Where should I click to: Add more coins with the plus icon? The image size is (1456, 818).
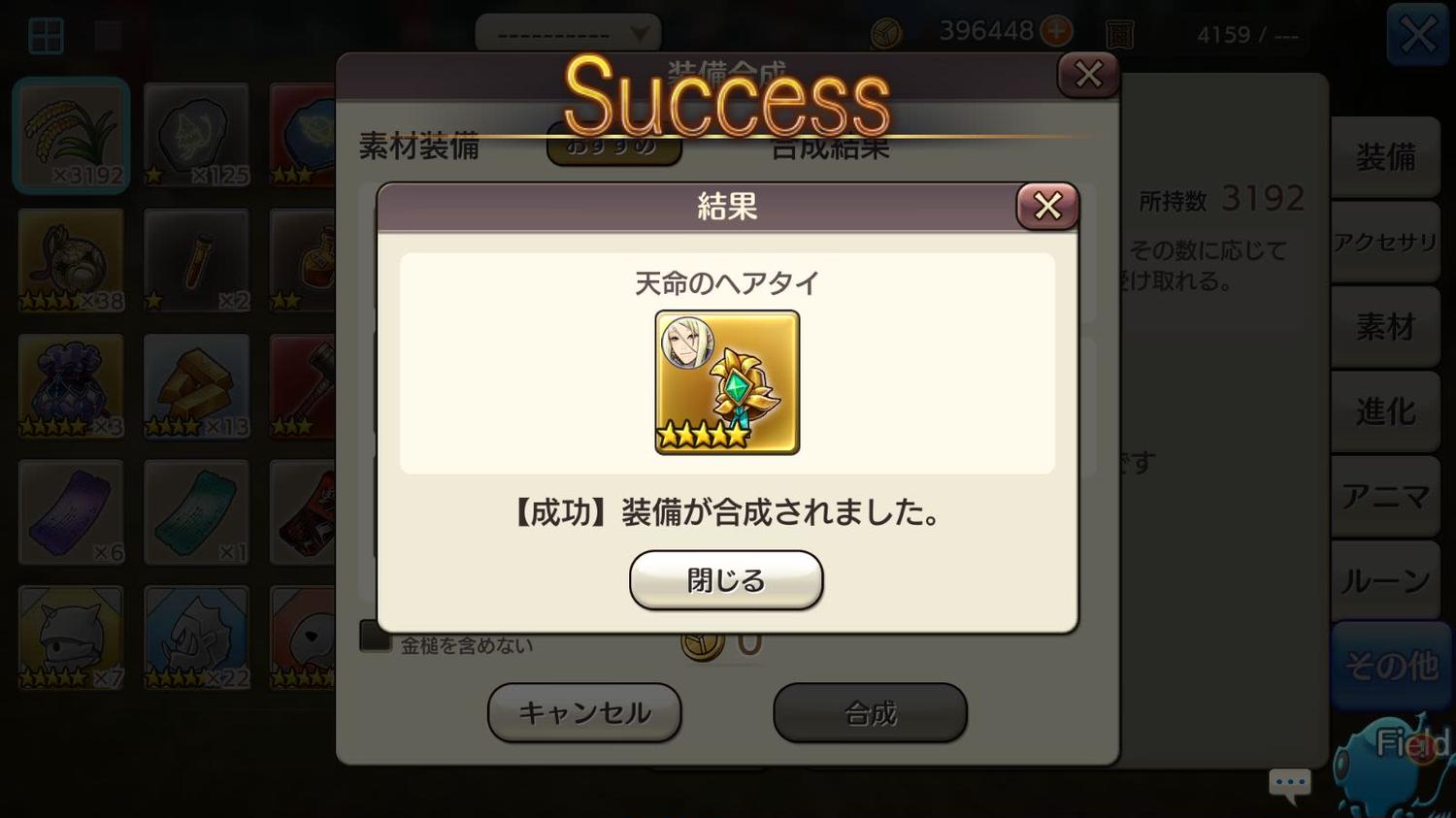(x=1056, y=32)
